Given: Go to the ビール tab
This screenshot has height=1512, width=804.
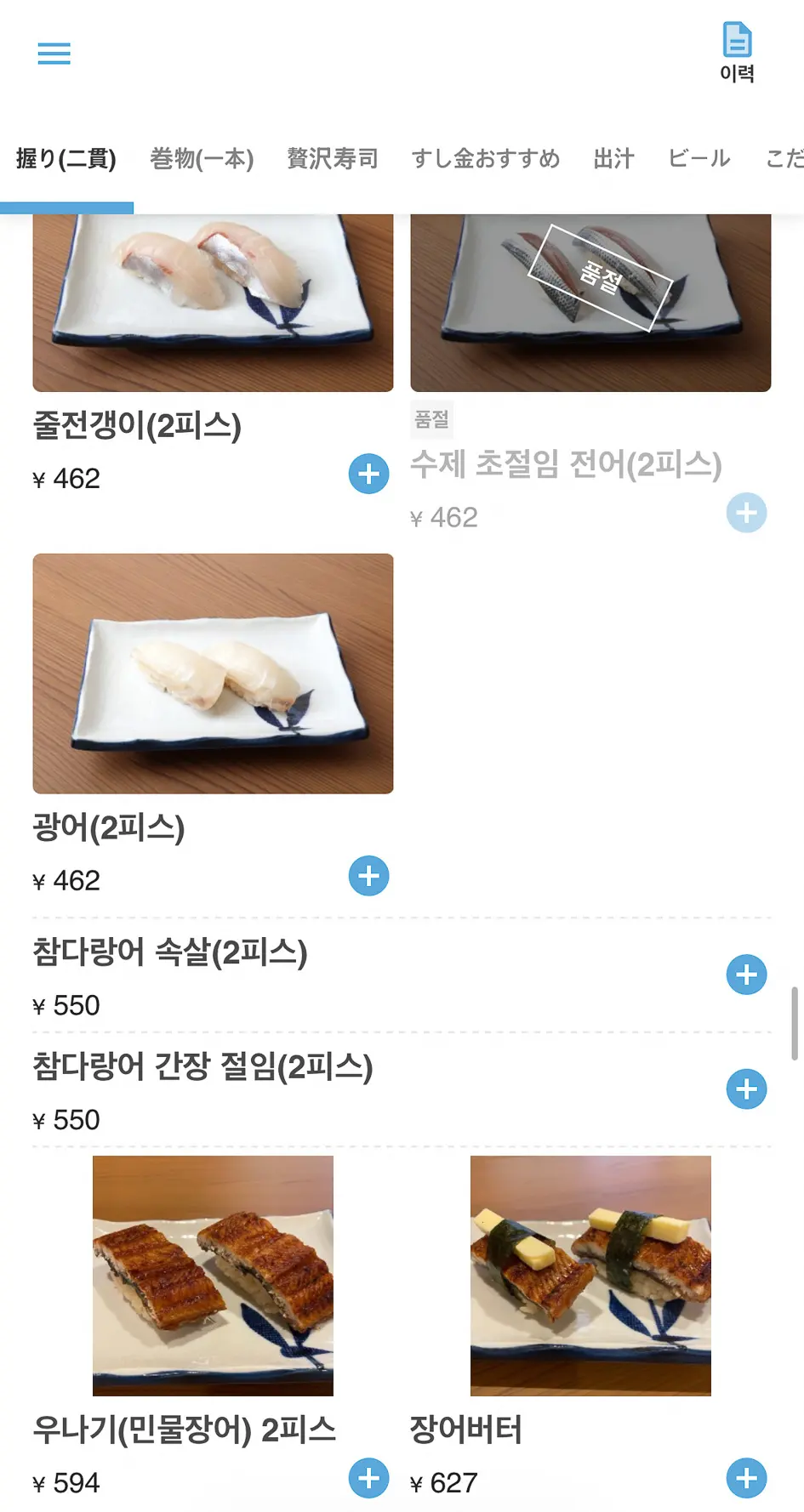Looking at the screenshot, I should pyautogui.click(x=699, y=159).
